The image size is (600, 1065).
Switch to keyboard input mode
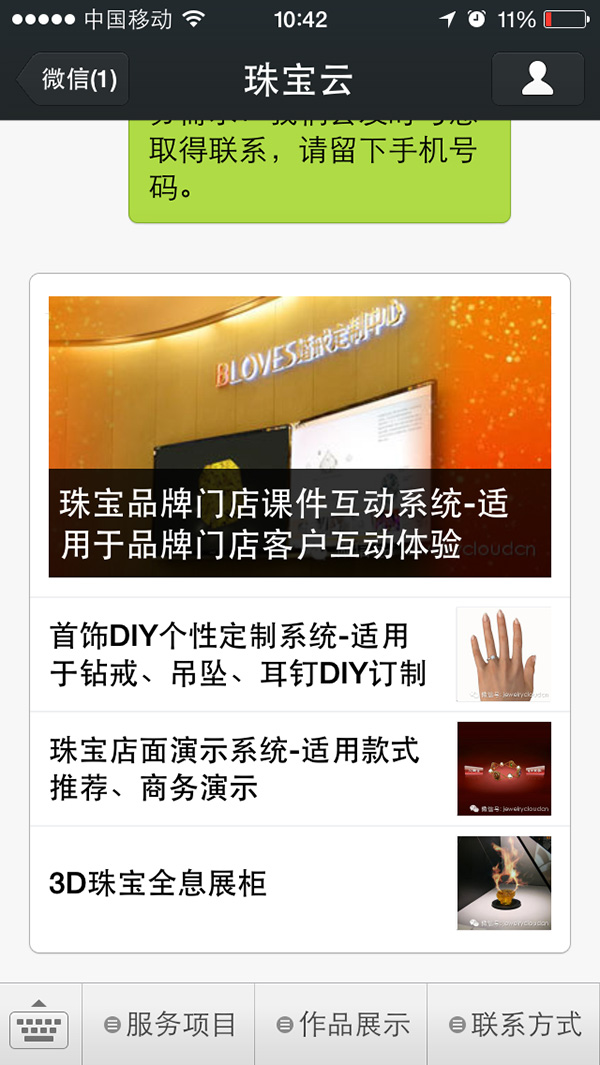click(x=40, y=1024)
